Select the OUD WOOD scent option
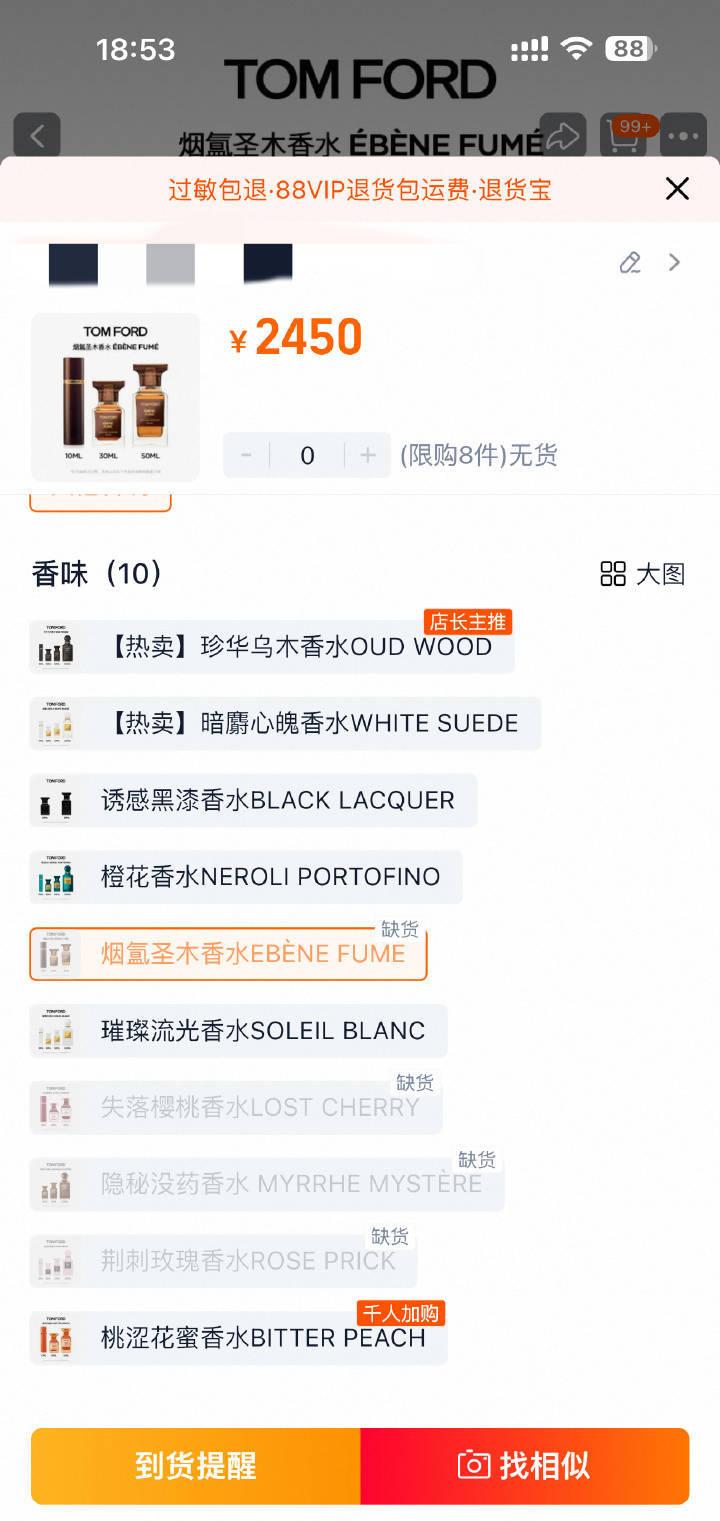The height and width of the screenshot is (1521, 720). coord(272,646)
